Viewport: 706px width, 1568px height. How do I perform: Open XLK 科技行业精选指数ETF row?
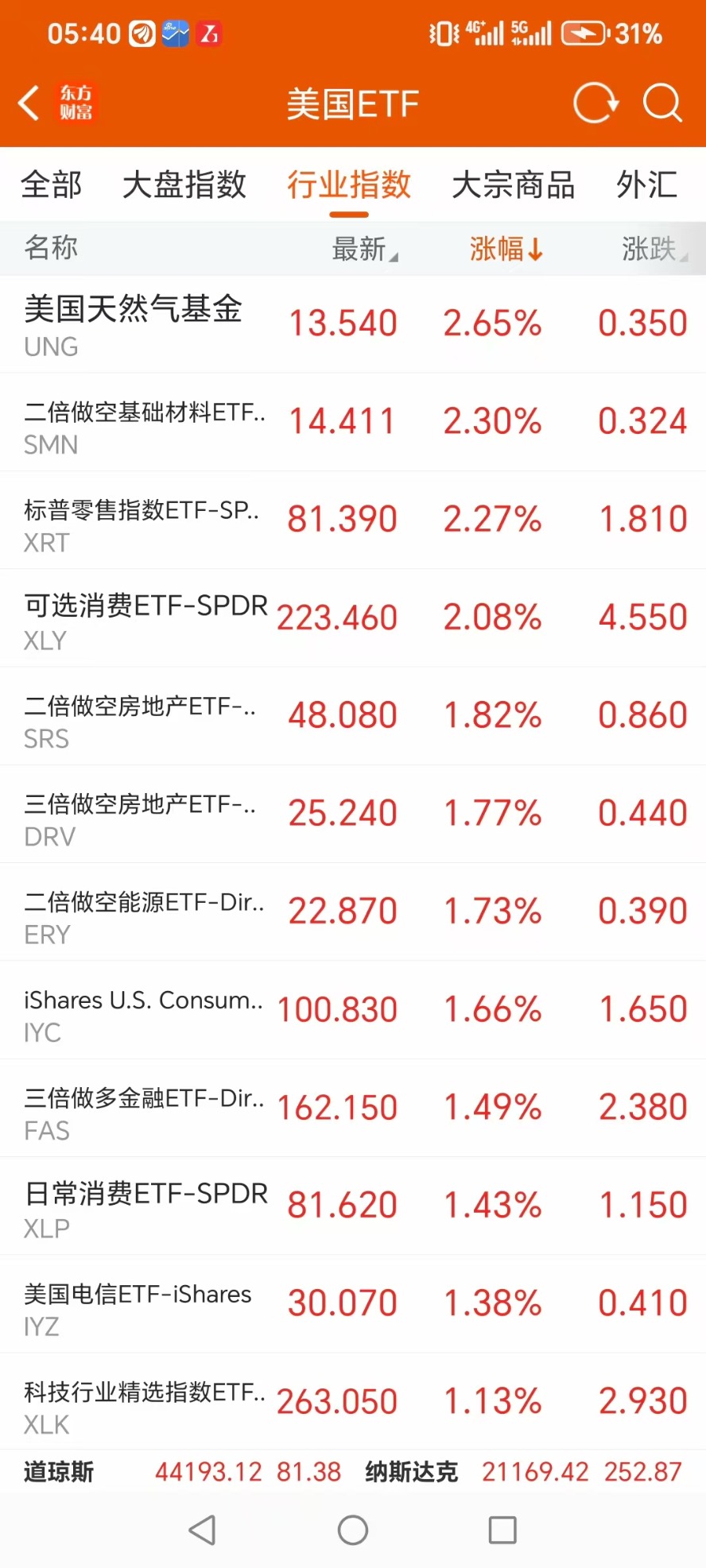click(353, 1401)
